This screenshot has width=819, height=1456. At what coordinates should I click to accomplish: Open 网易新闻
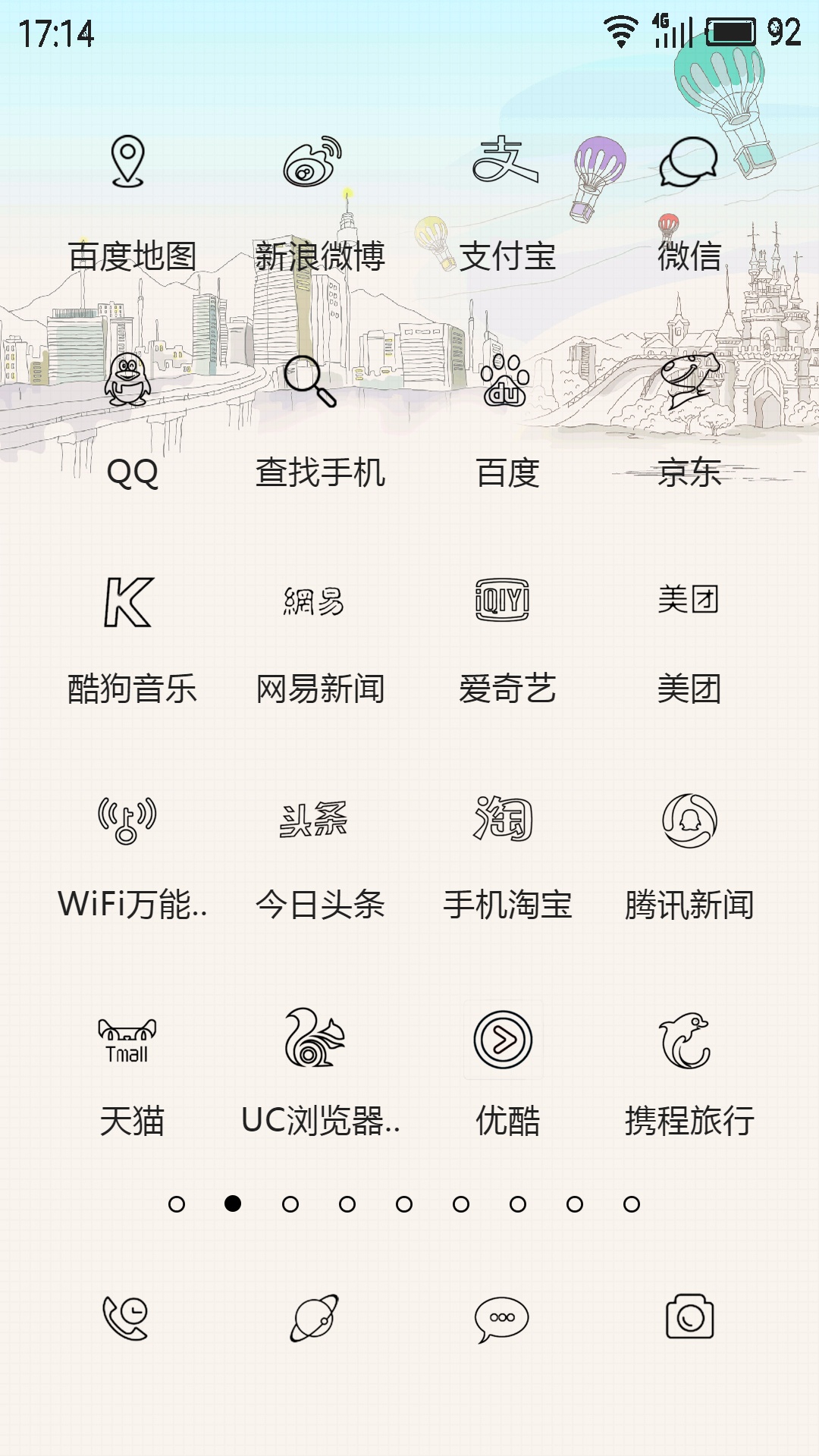(x=313, y=602)
